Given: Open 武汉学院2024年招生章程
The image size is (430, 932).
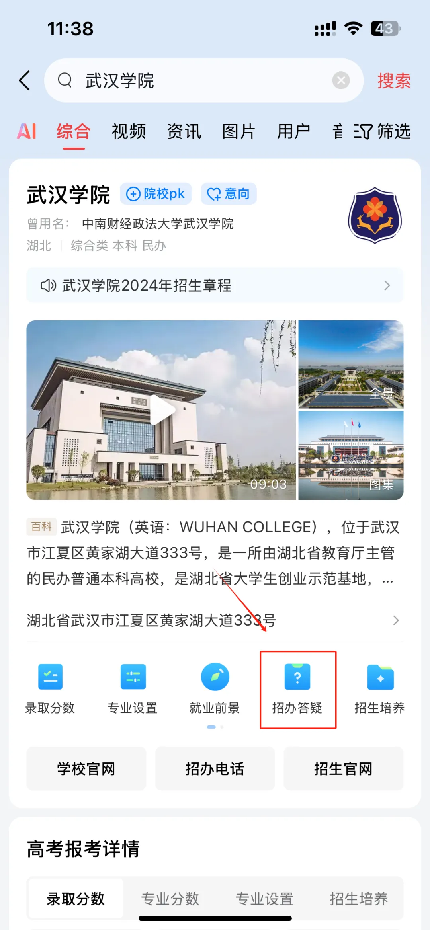Looking at the screenshot, I should [215, 286].
